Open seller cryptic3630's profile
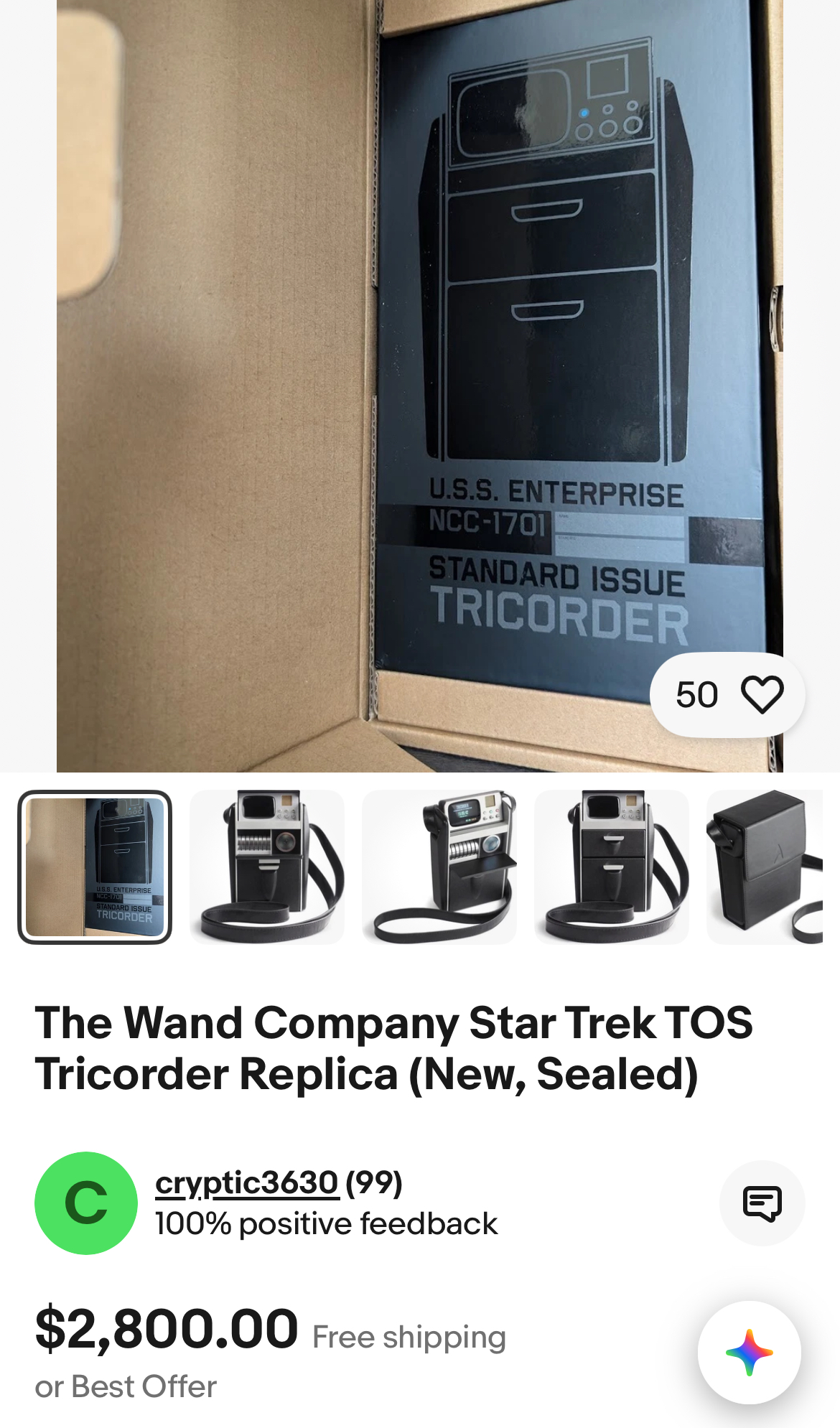The height and width of the screenshot is (1428, 840). coord(246,1183)
